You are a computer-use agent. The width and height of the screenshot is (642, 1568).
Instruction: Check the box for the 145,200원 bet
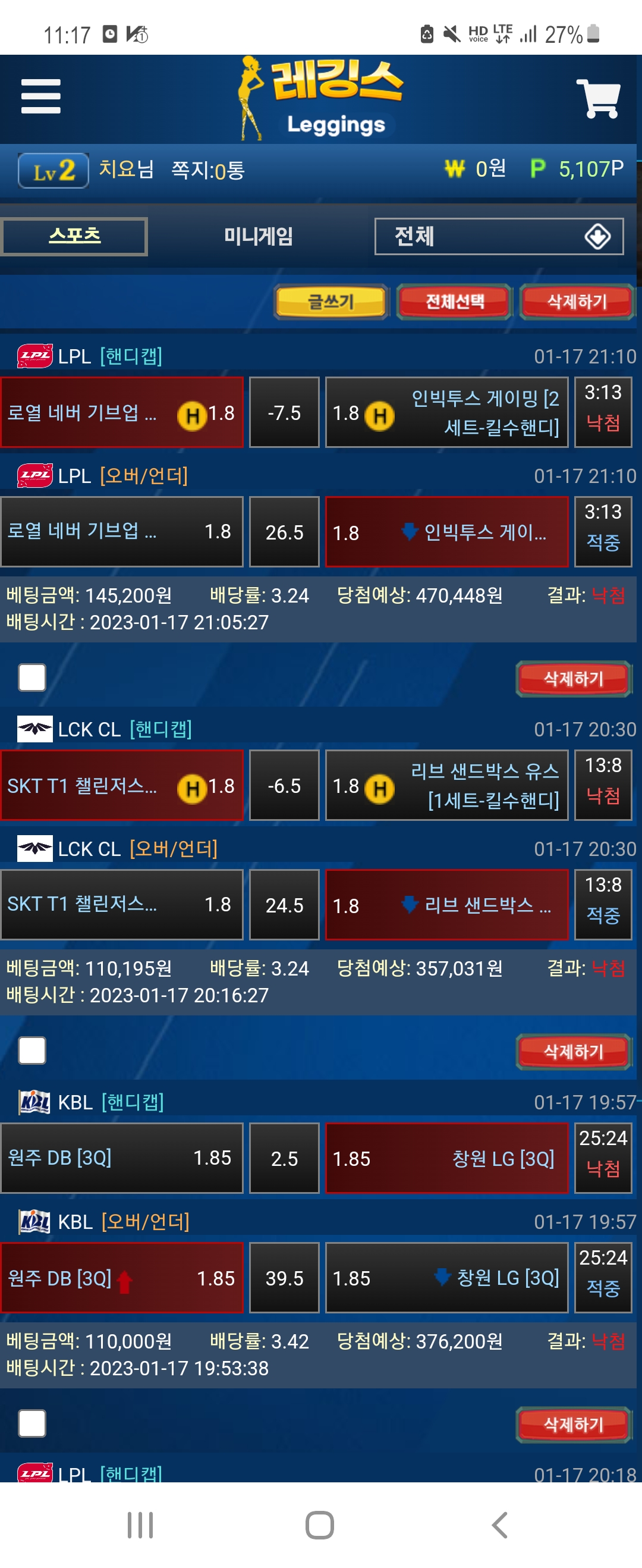click(32, 678)
